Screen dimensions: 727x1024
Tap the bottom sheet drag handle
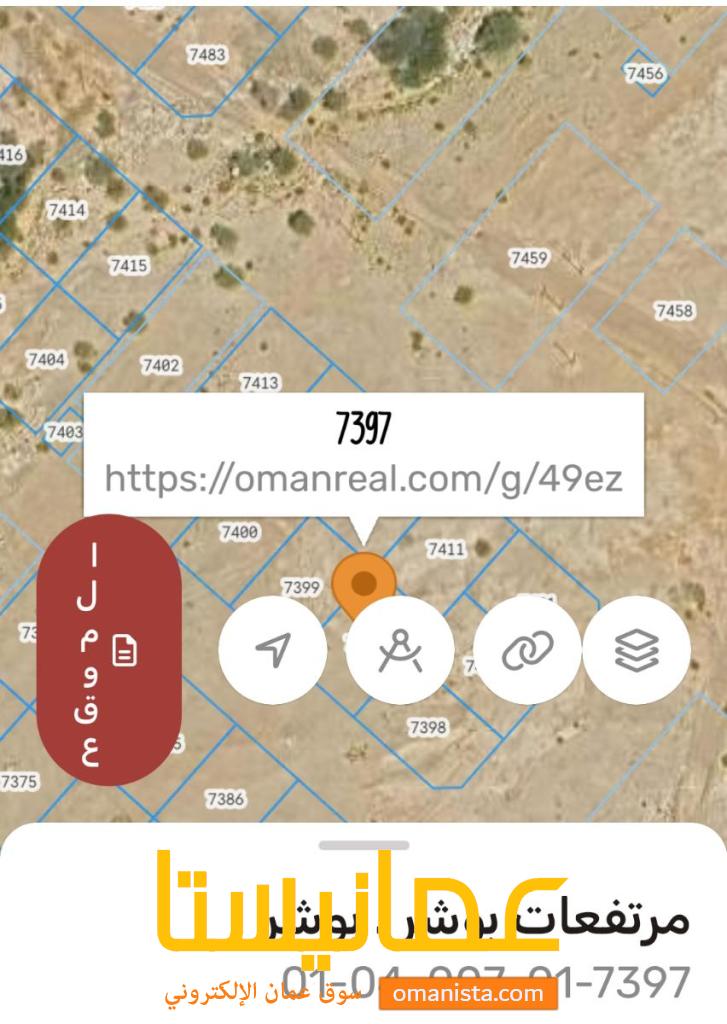pyautogui.click(x=364, y=845)
